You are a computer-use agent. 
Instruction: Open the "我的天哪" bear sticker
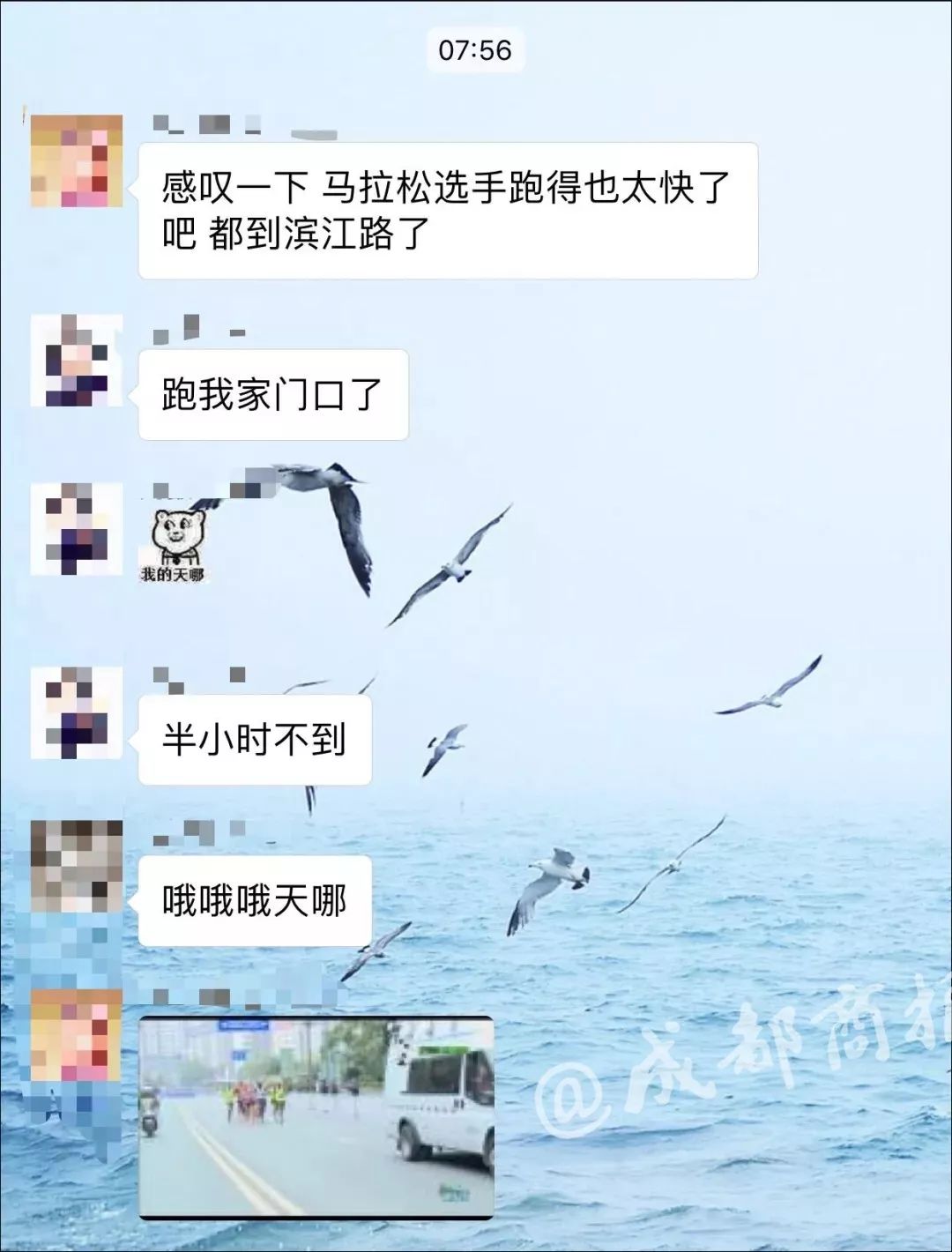[x=174, y=545]
